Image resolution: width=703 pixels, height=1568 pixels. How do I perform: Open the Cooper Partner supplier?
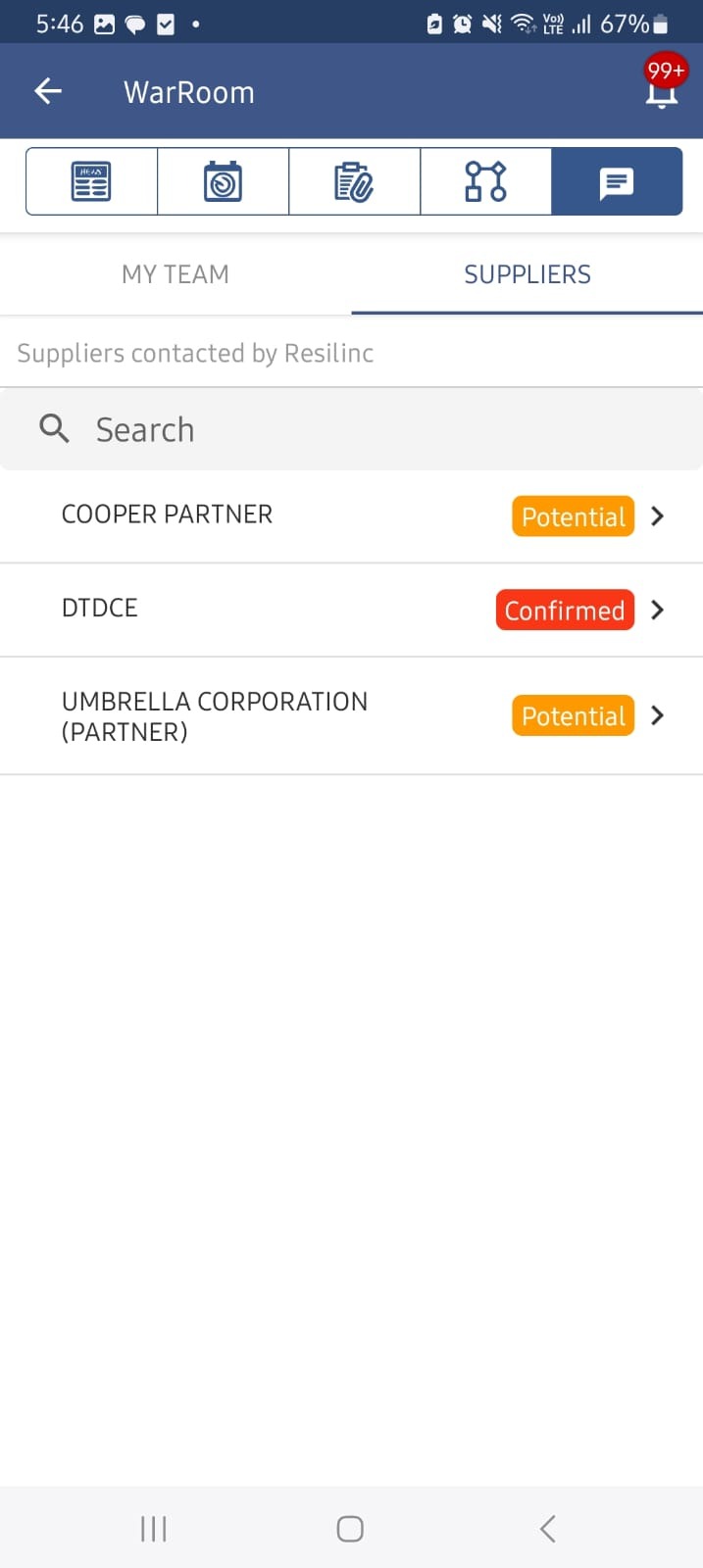(351, 516)
